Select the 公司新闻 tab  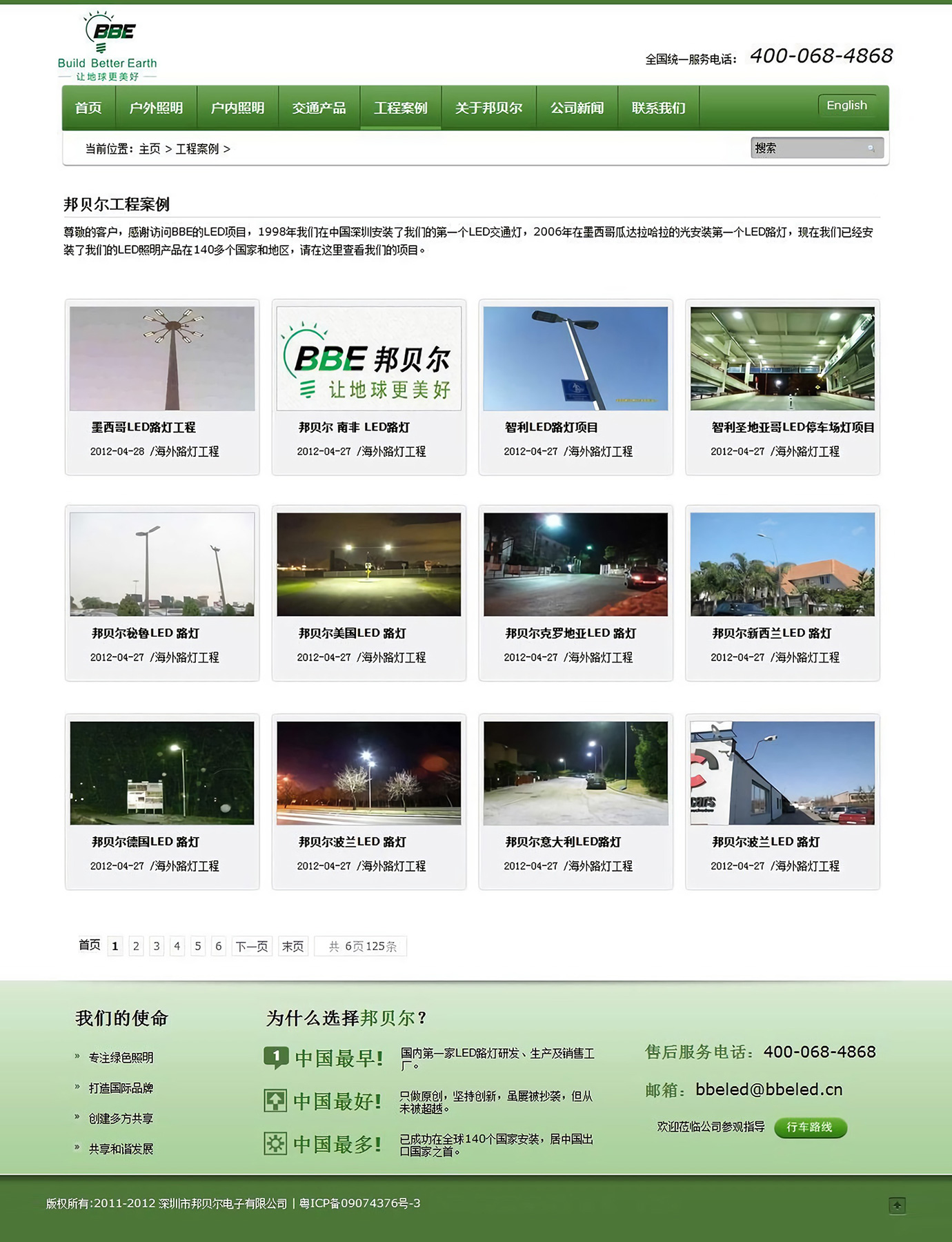[x=577, y=108]
